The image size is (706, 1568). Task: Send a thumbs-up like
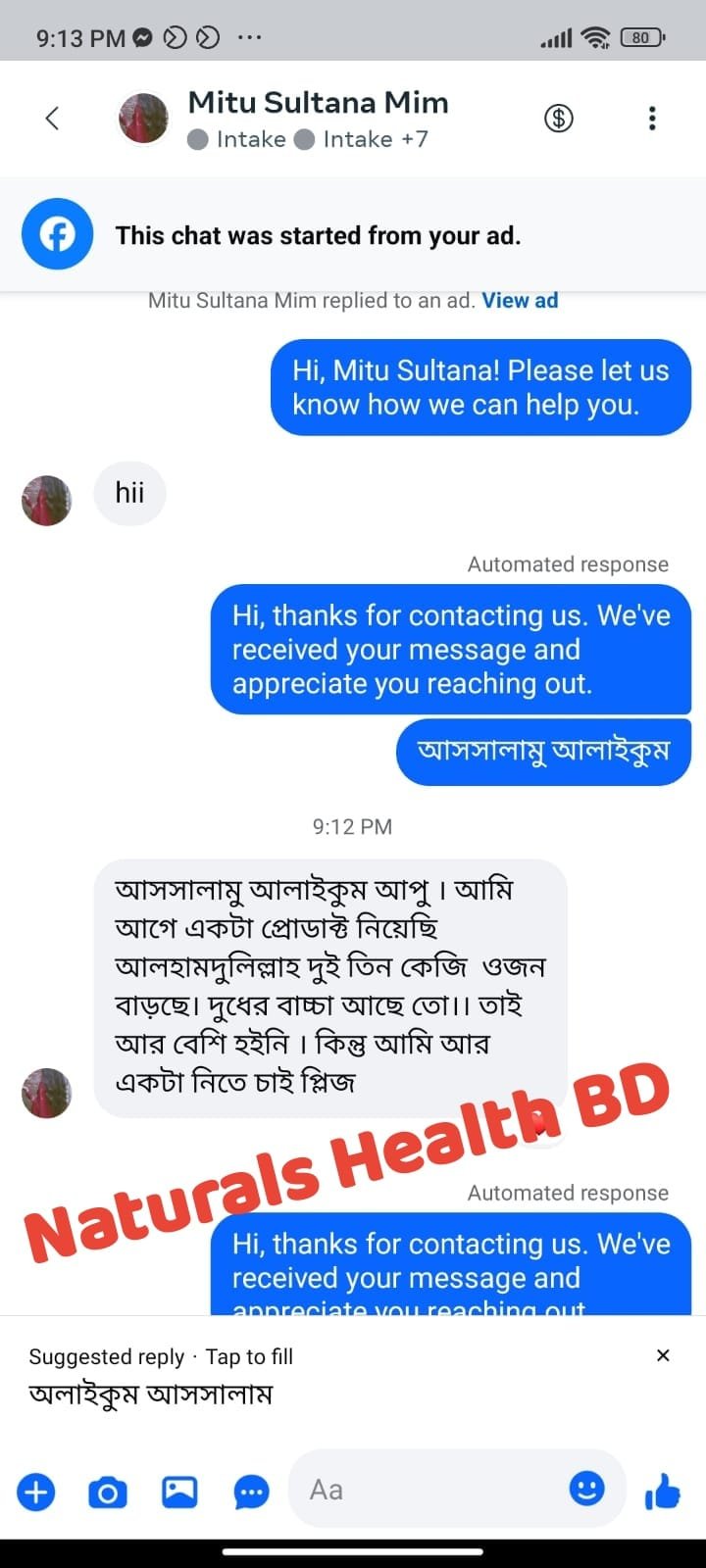pyautogui.click(x=663, y=1493)
